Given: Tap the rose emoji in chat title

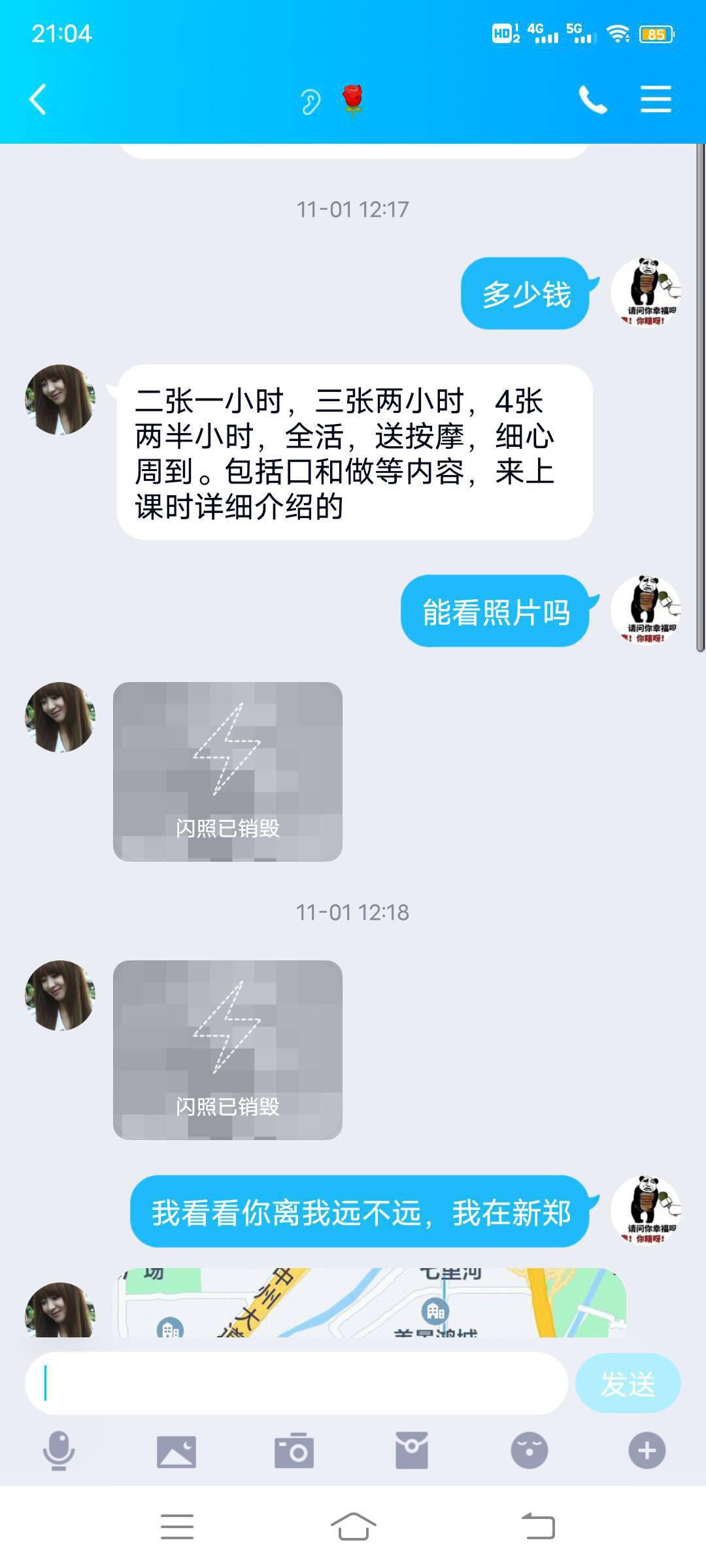Looking at the screenshot, I should (354, 98).
